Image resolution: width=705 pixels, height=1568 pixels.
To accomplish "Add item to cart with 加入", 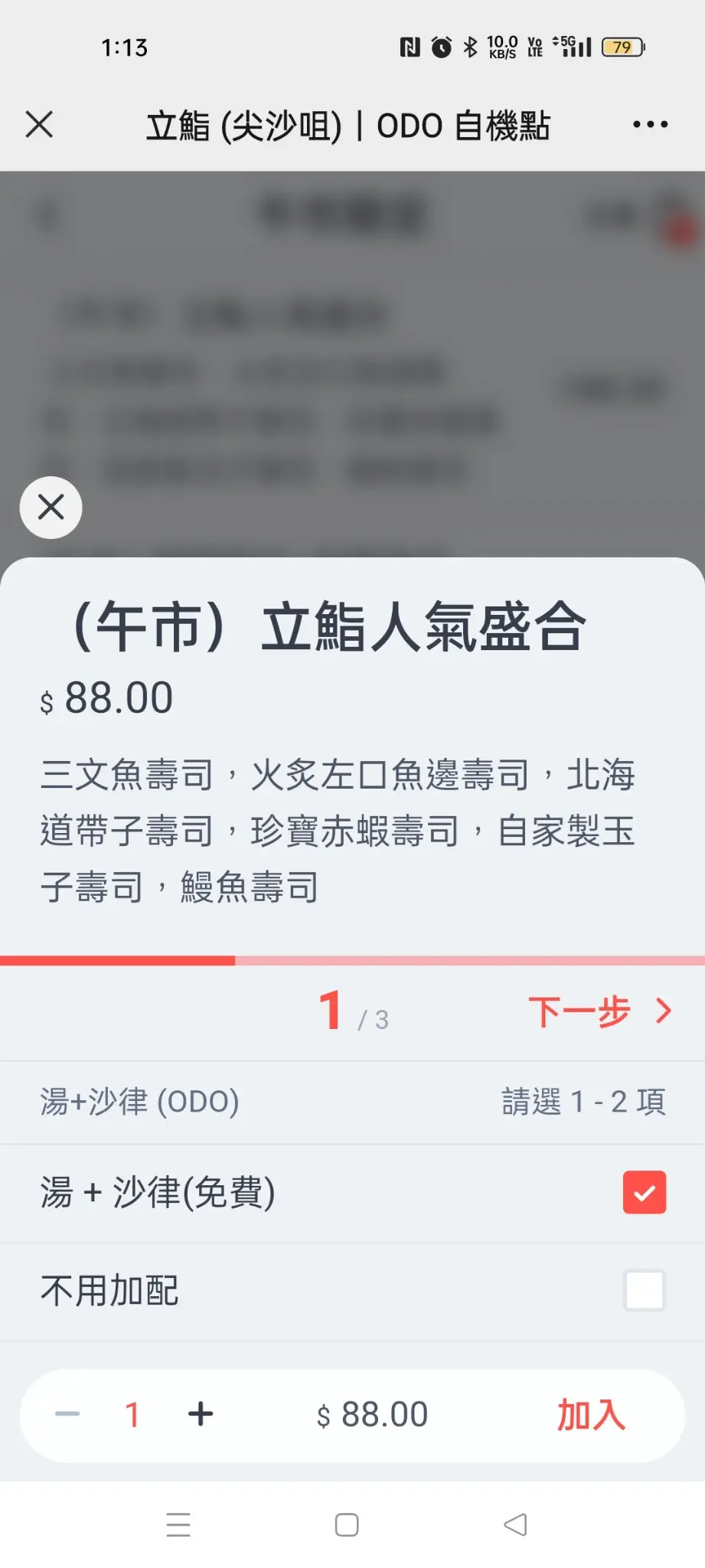I will pyautogui.click(x=591, y=1415).
